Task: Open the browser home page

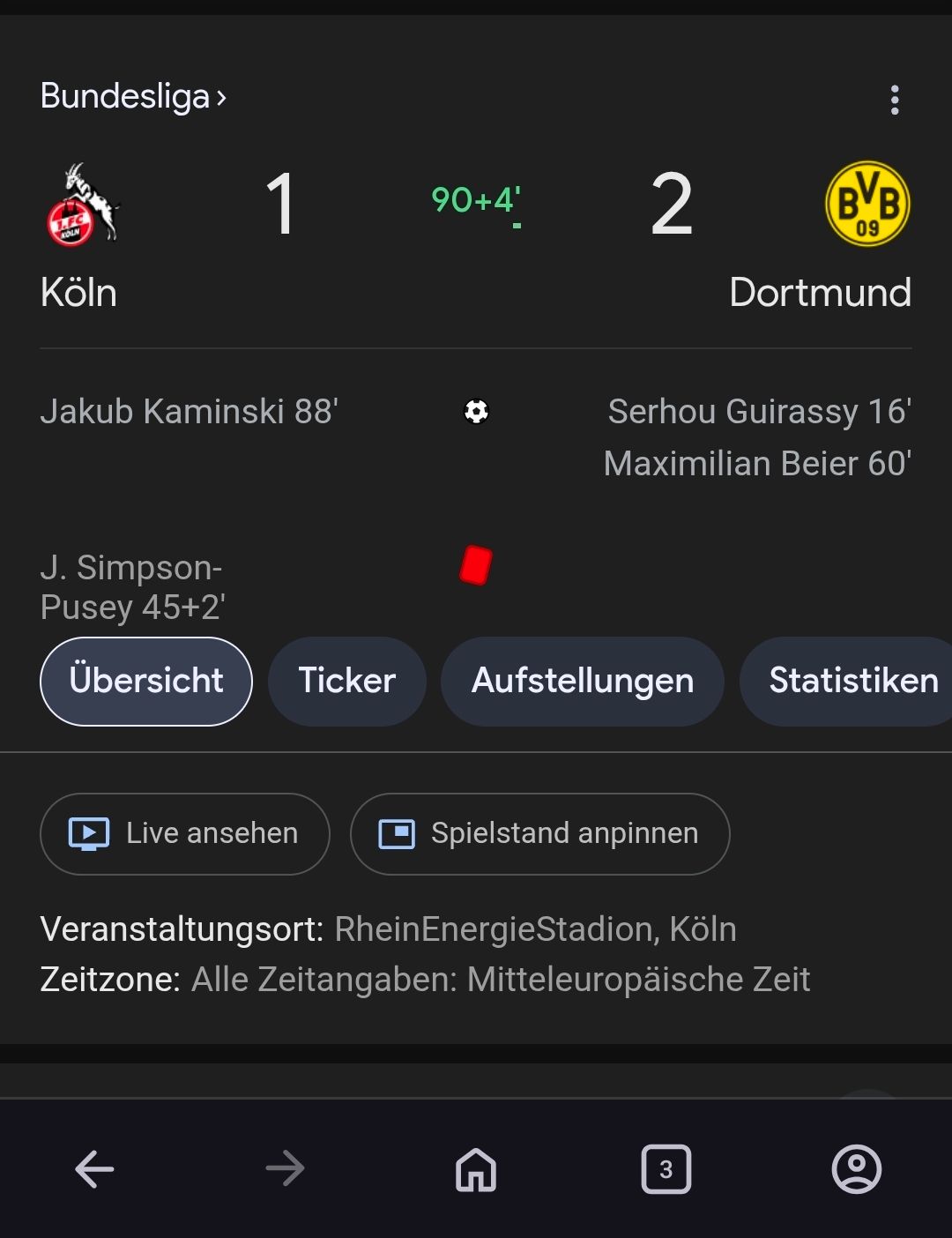Action: (x=476, y=1170)
